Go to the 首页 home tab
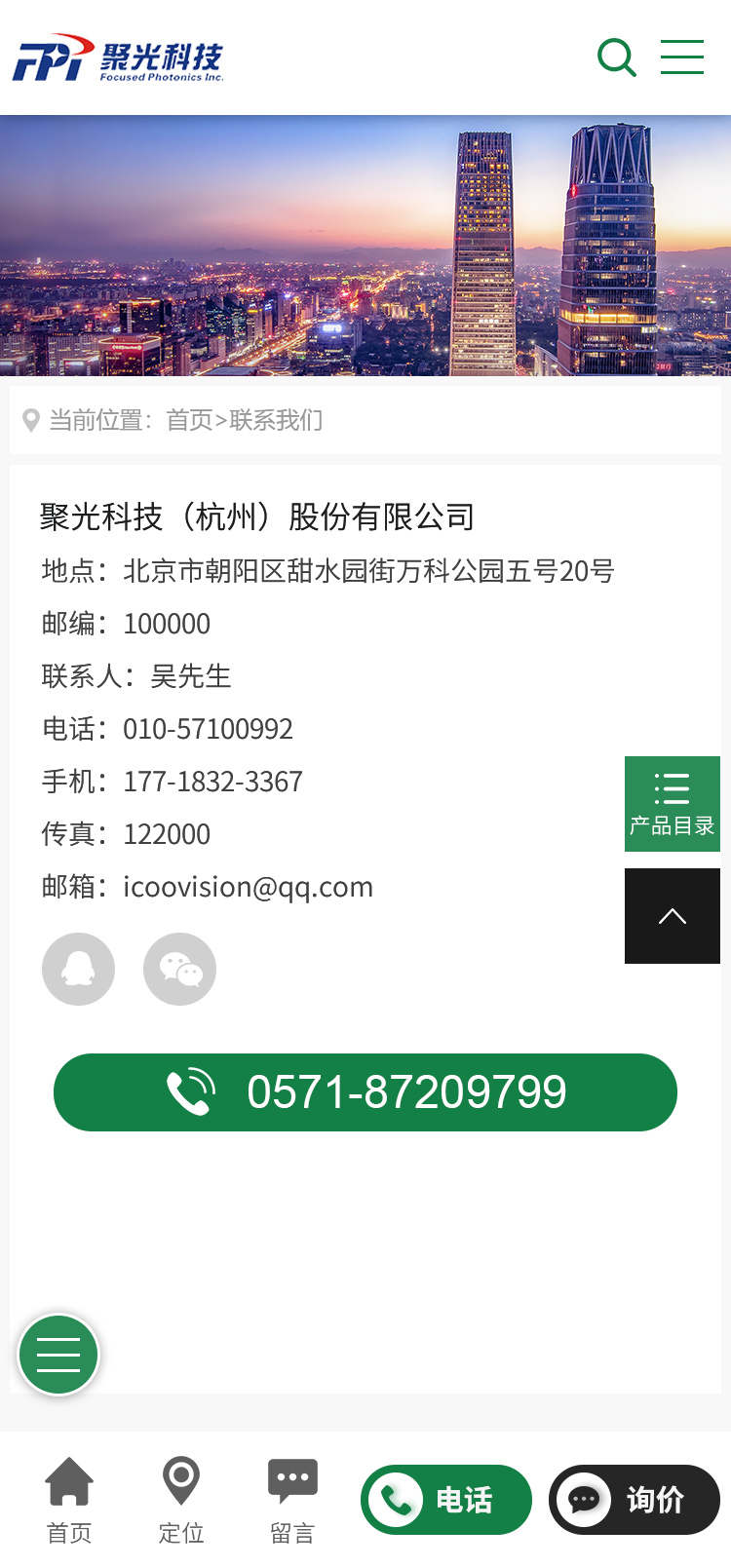The image size is (731, 1568). coord(69,1501)
